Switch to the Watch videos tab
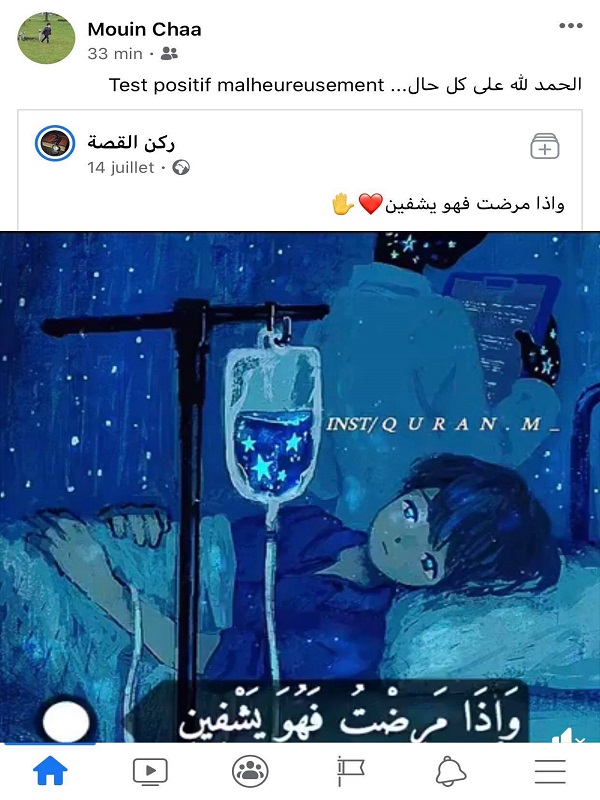 point(150,771)
